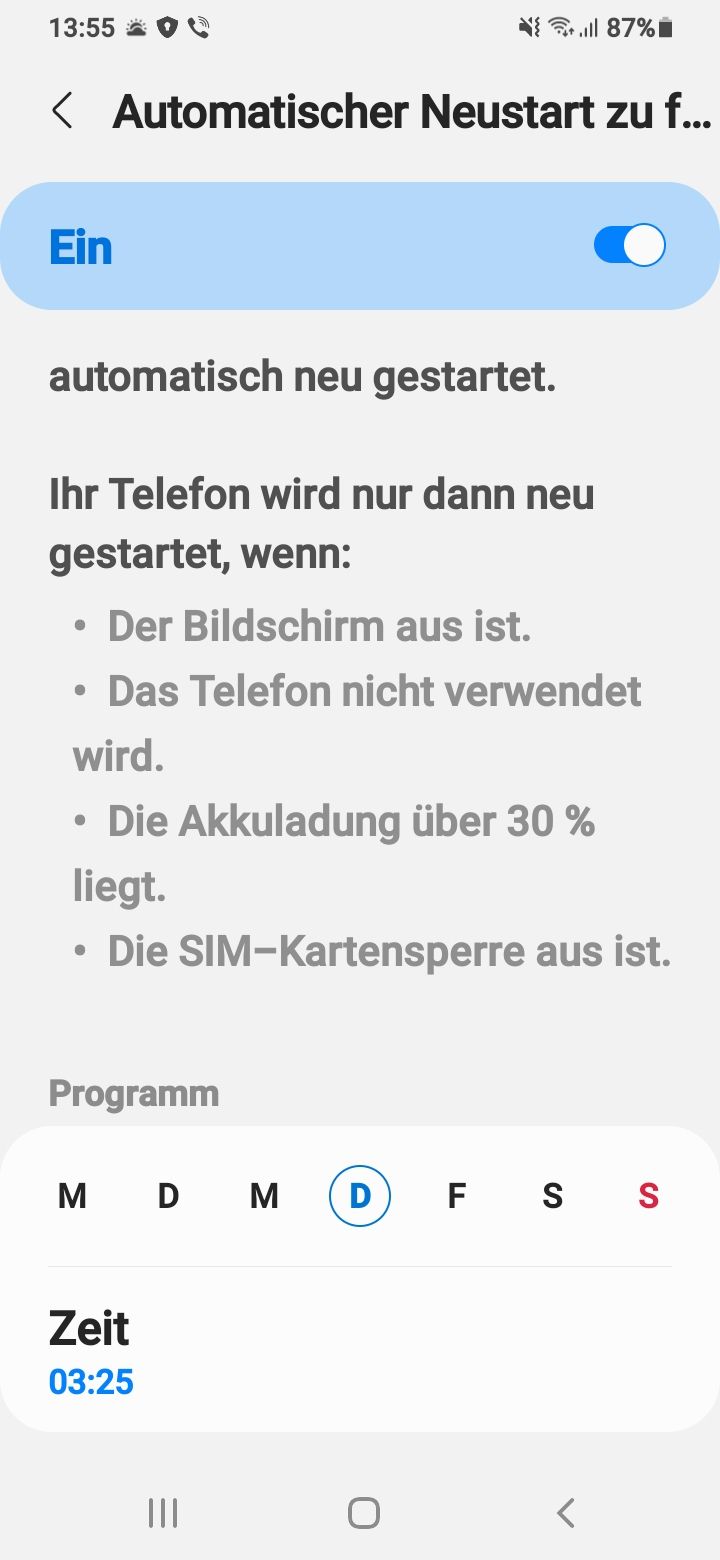Go back from Automatischer Neustart settings
The image size is (720, 1560).
click(62, 111)
